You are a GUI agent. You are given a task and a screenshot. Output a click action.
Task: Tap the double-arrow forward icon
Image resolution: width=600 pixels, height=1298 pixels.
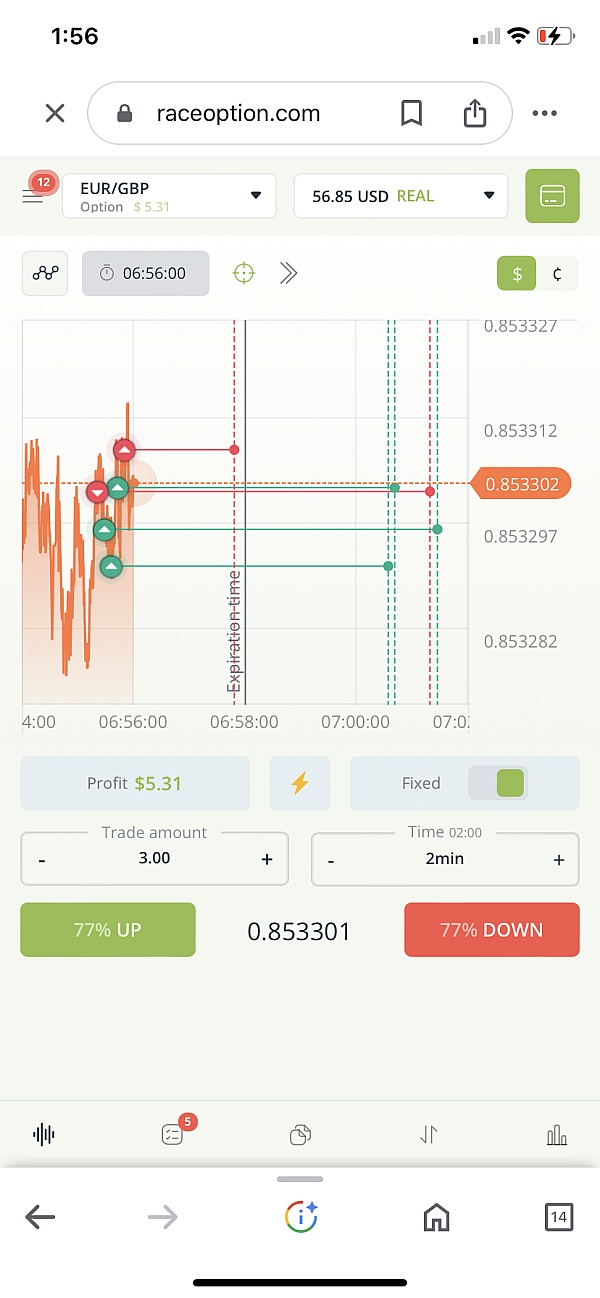[289, 273]
